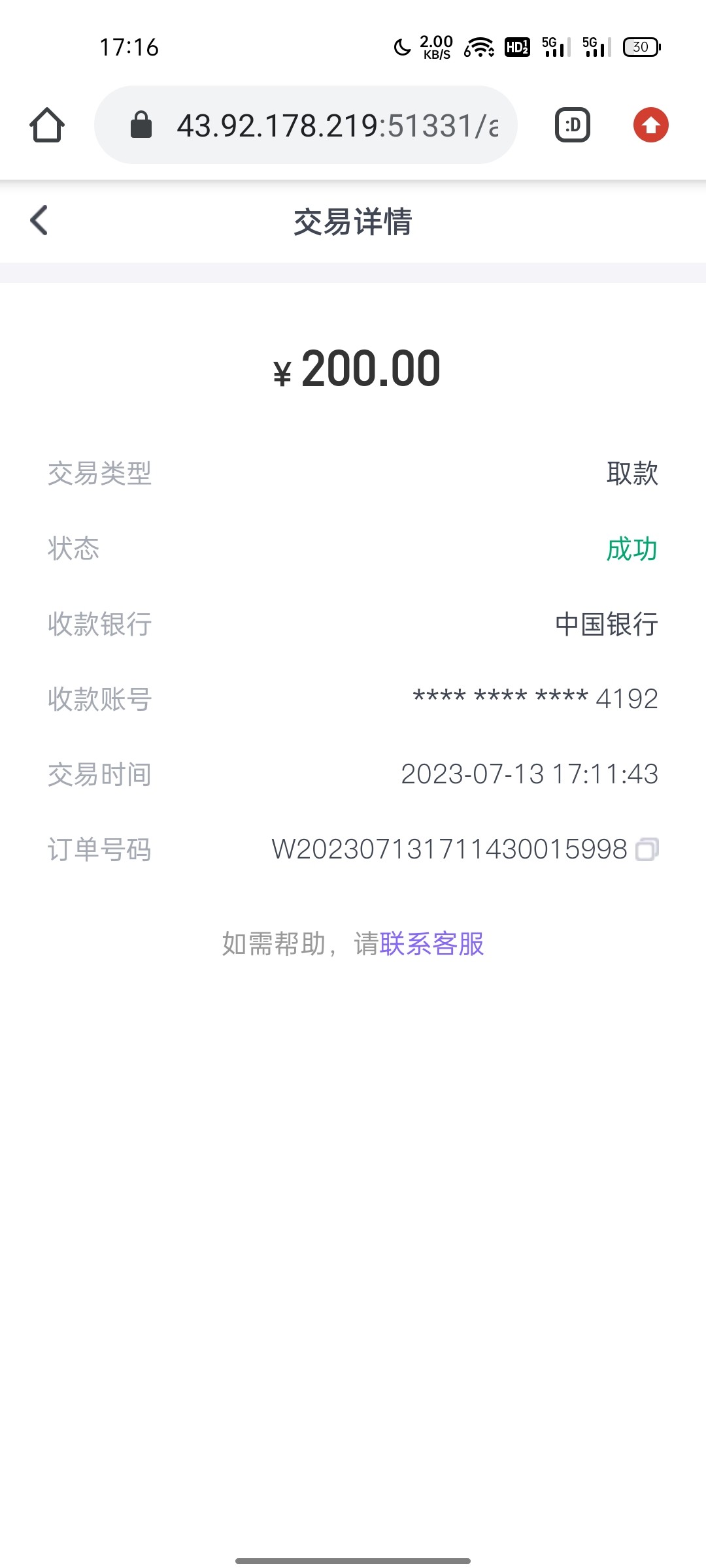Tap the night mode moon icon

tap(401, 47)
